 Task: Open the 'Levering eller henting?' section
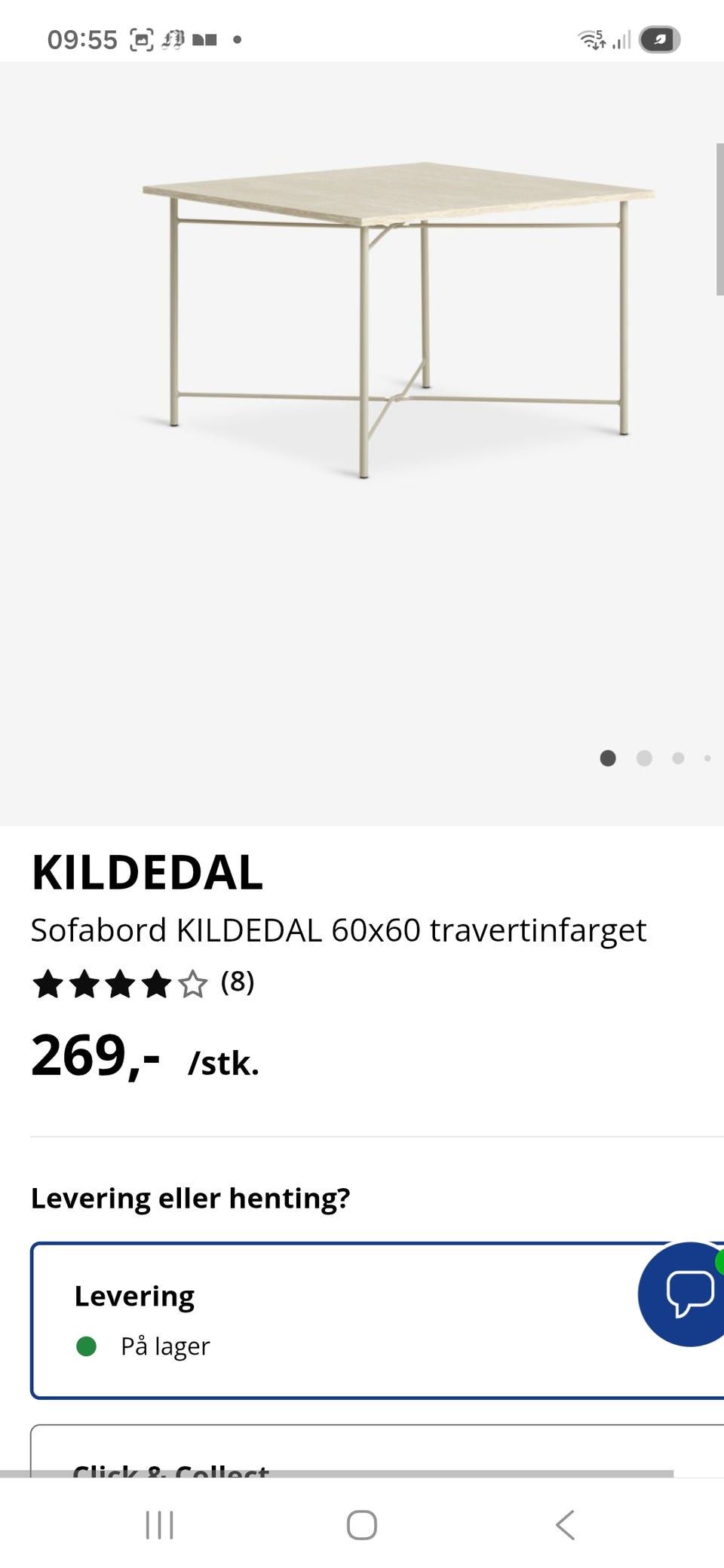[192, 1198]
